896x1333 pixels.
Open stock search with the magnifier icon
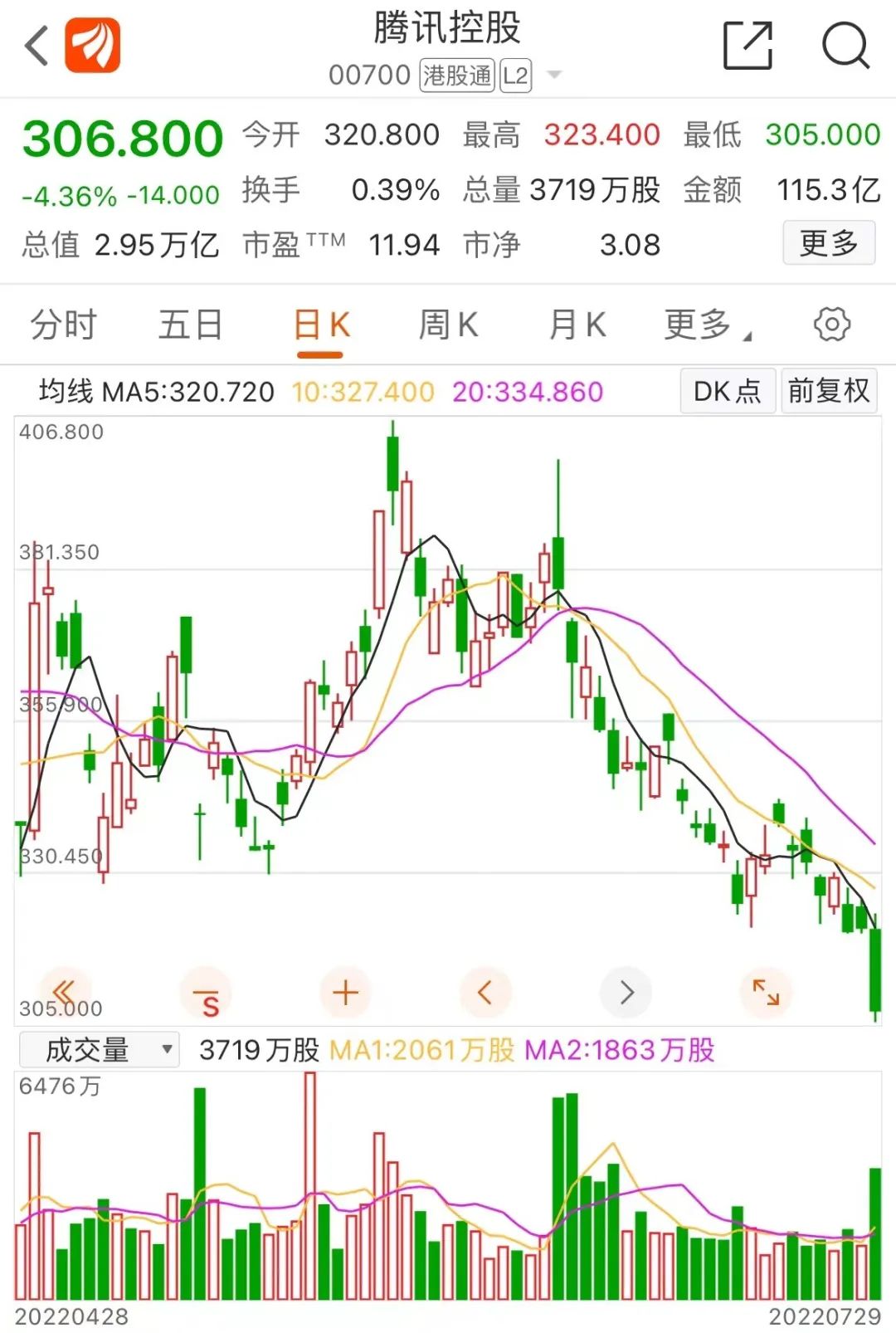coord(845,46)
